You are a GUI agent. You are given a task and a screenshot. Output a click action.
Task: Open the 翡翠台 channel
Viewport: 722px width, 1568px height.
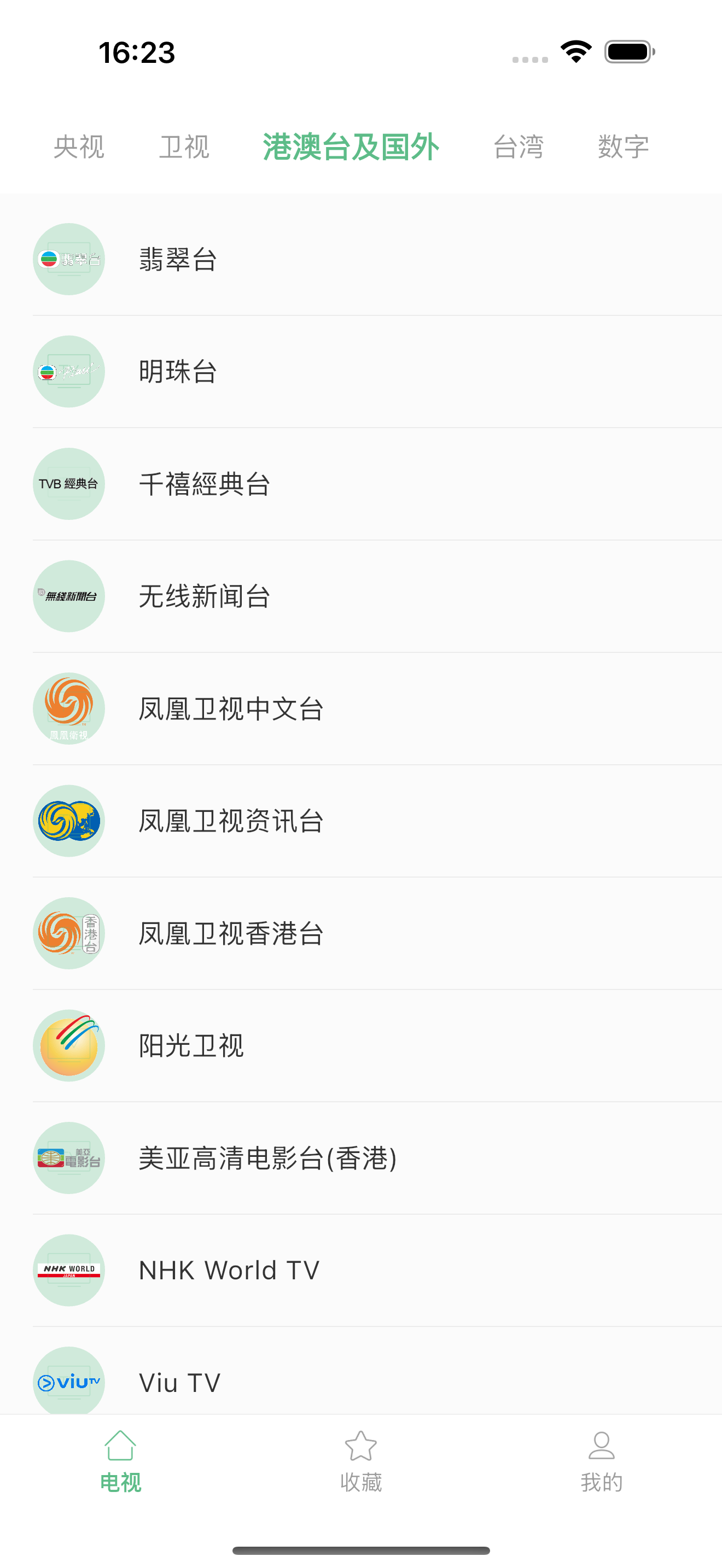(x=361, y=259)
